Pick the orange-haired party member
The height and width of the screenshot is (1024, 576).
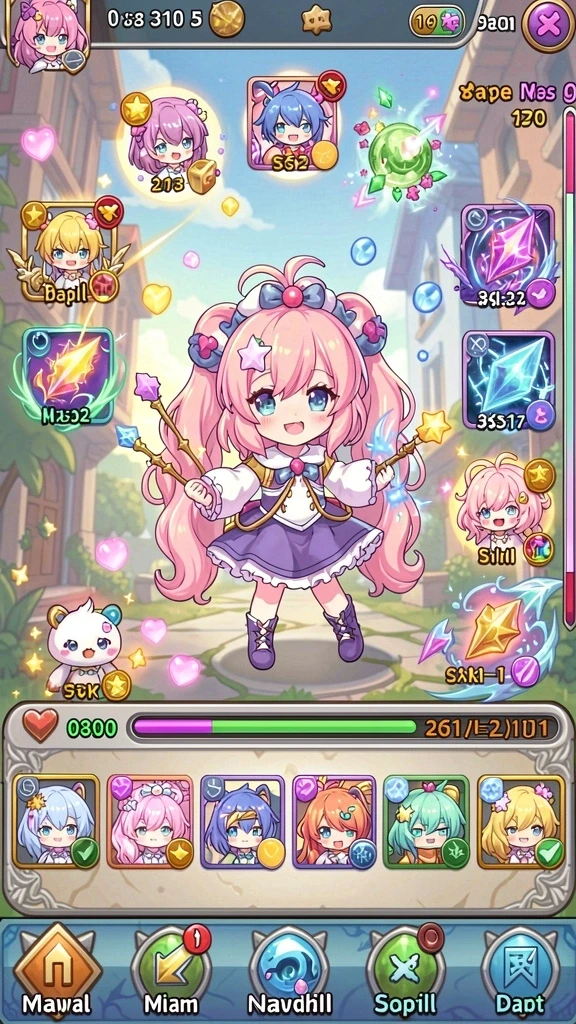(335, 821)
